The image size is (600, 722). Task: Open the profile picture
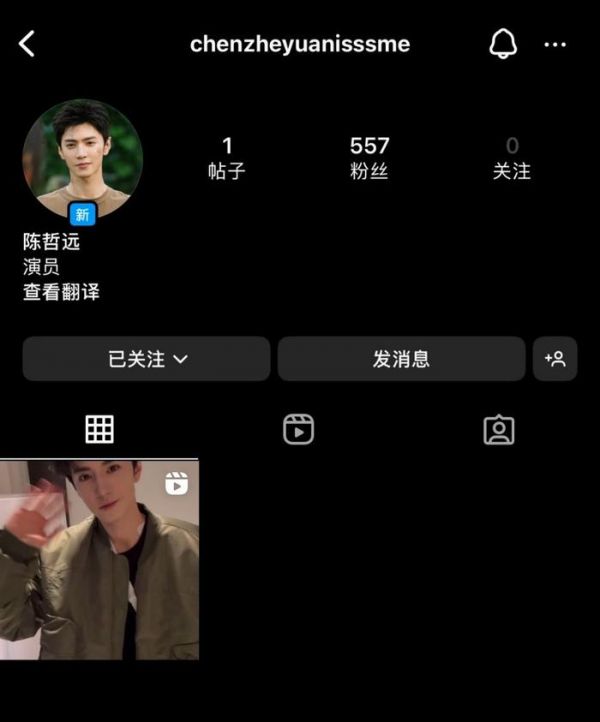click(82, 158)
